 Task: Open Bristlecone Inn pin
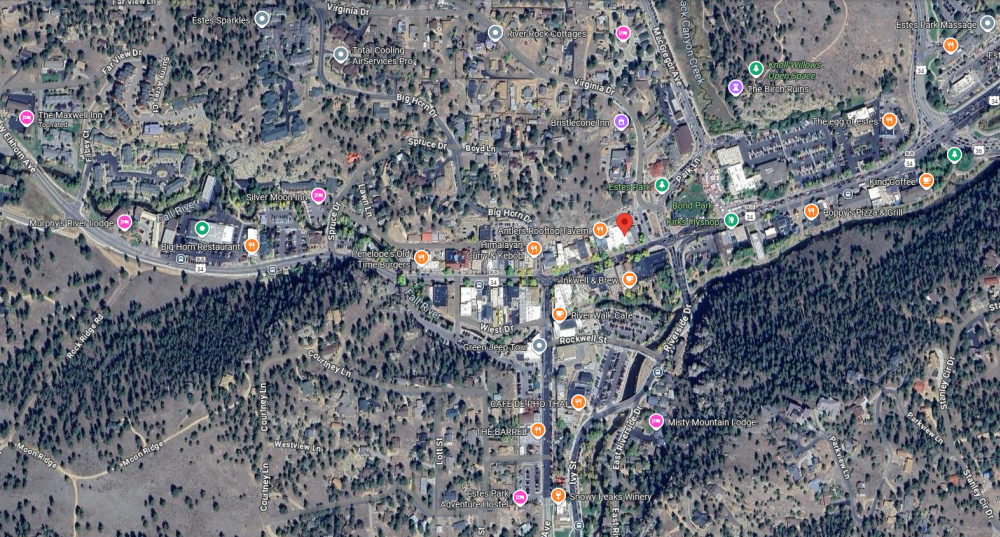pos(621,122)
